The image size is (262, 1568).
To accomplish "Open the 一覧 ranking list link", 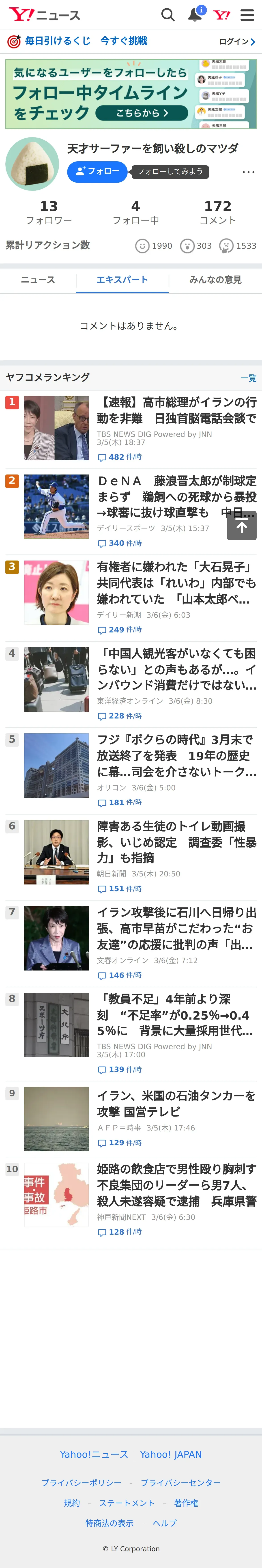I will [248, 378].
